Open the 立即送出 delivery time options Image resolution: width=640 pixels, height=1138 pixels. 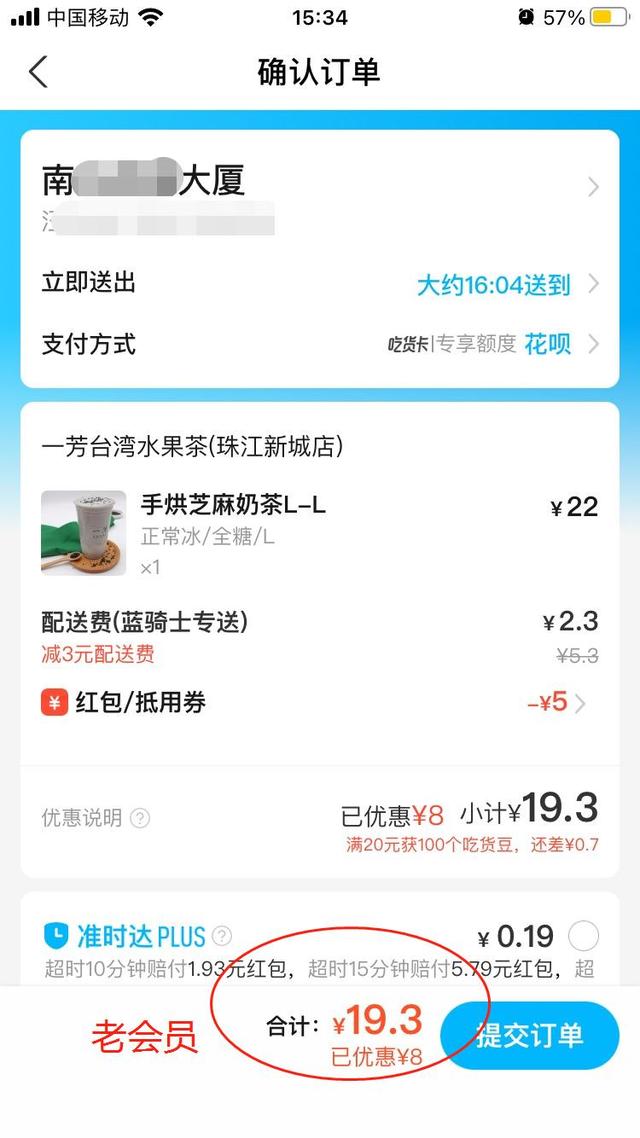pos(320,284)
